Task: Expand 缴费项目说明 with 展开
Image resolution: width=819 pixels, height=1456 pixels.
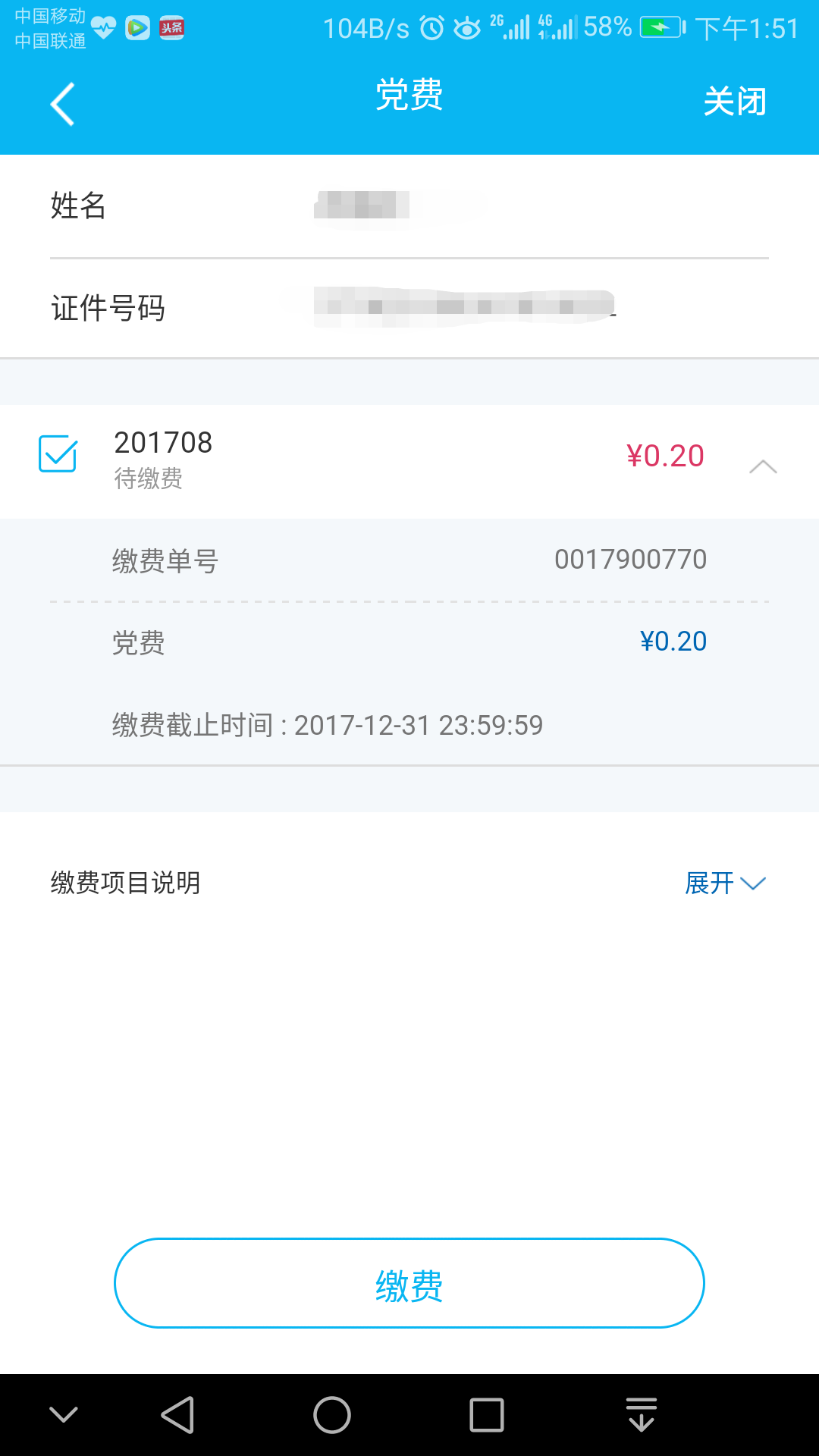Action: click(x=724, y=883)
